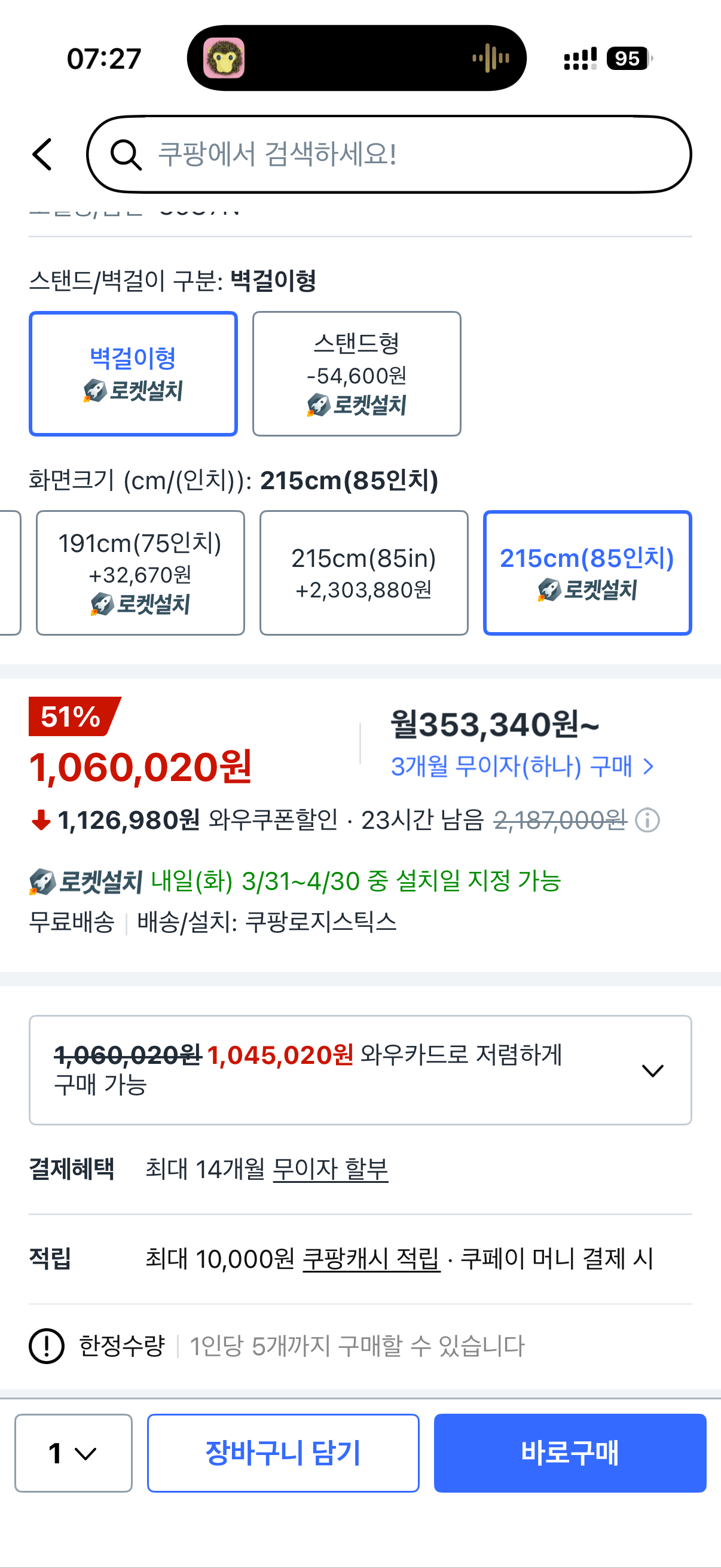
Task: Tap the search magnifier icon
Action: pos(129,155)
